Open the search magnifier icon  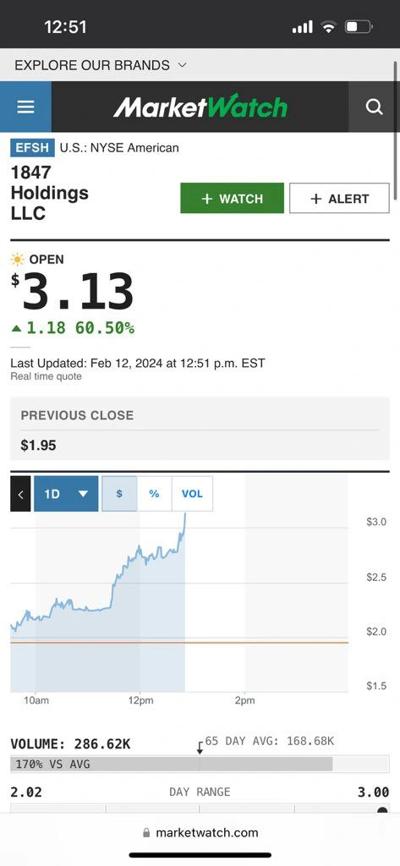(374, 107)
